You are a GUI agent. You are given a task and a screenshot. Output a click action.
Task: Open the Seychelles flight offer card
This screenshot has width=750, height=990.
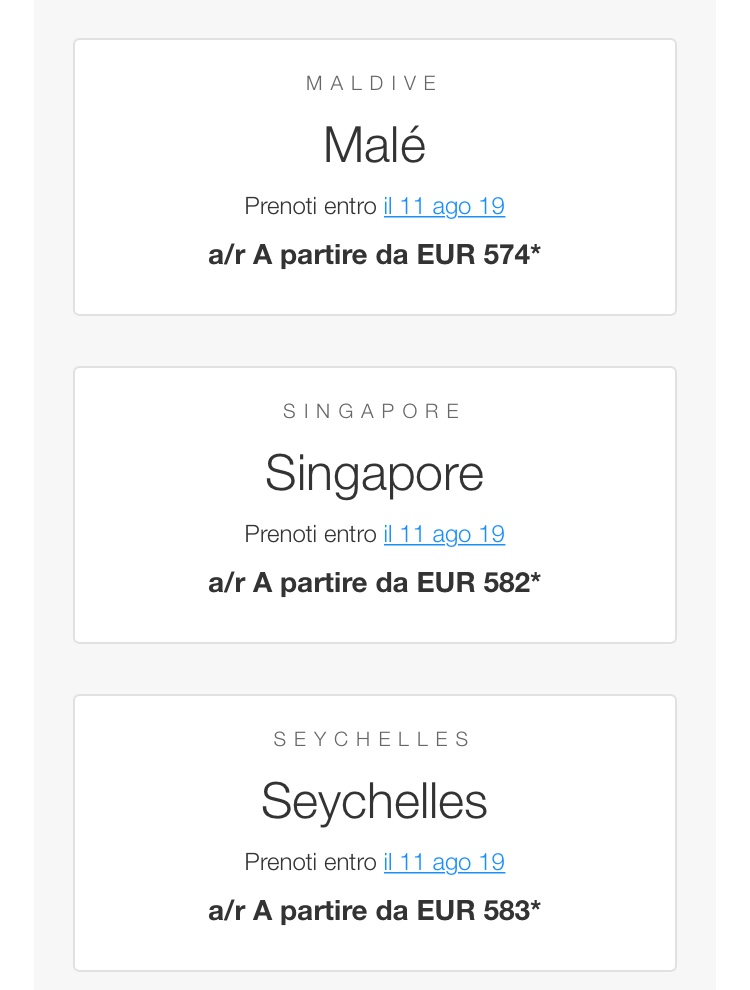pos(374,802)
